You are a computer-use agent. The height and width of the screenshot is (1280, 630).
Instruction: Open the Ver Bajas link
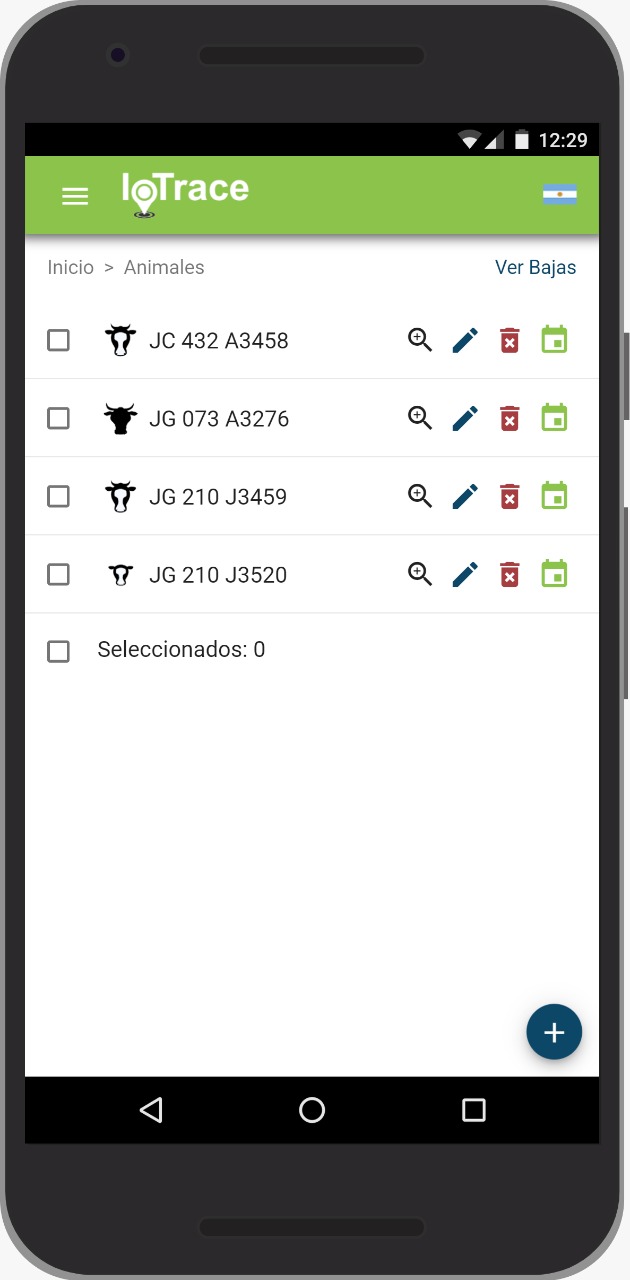click(x=535, y=268)
